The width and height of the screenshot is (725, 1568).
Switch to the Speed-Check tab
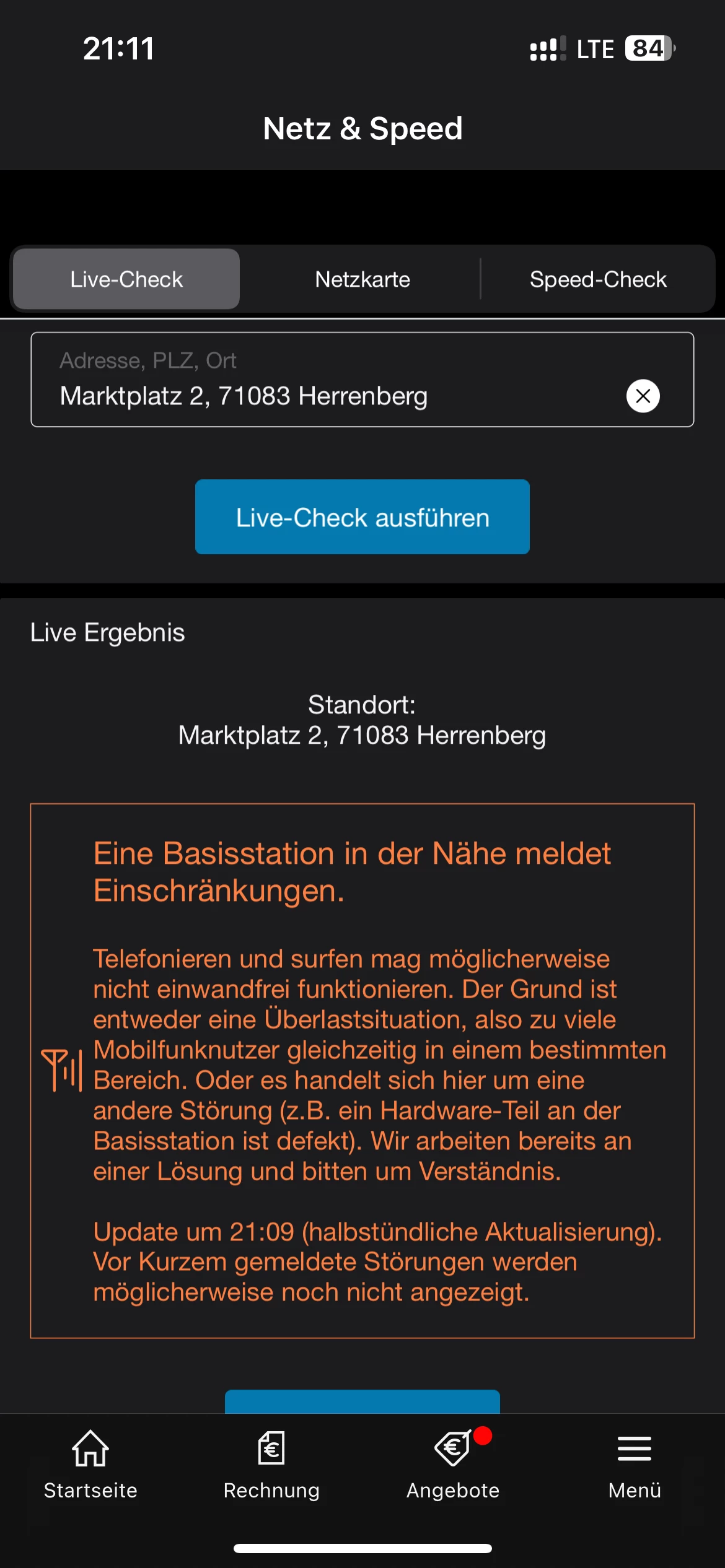point(598,279)
